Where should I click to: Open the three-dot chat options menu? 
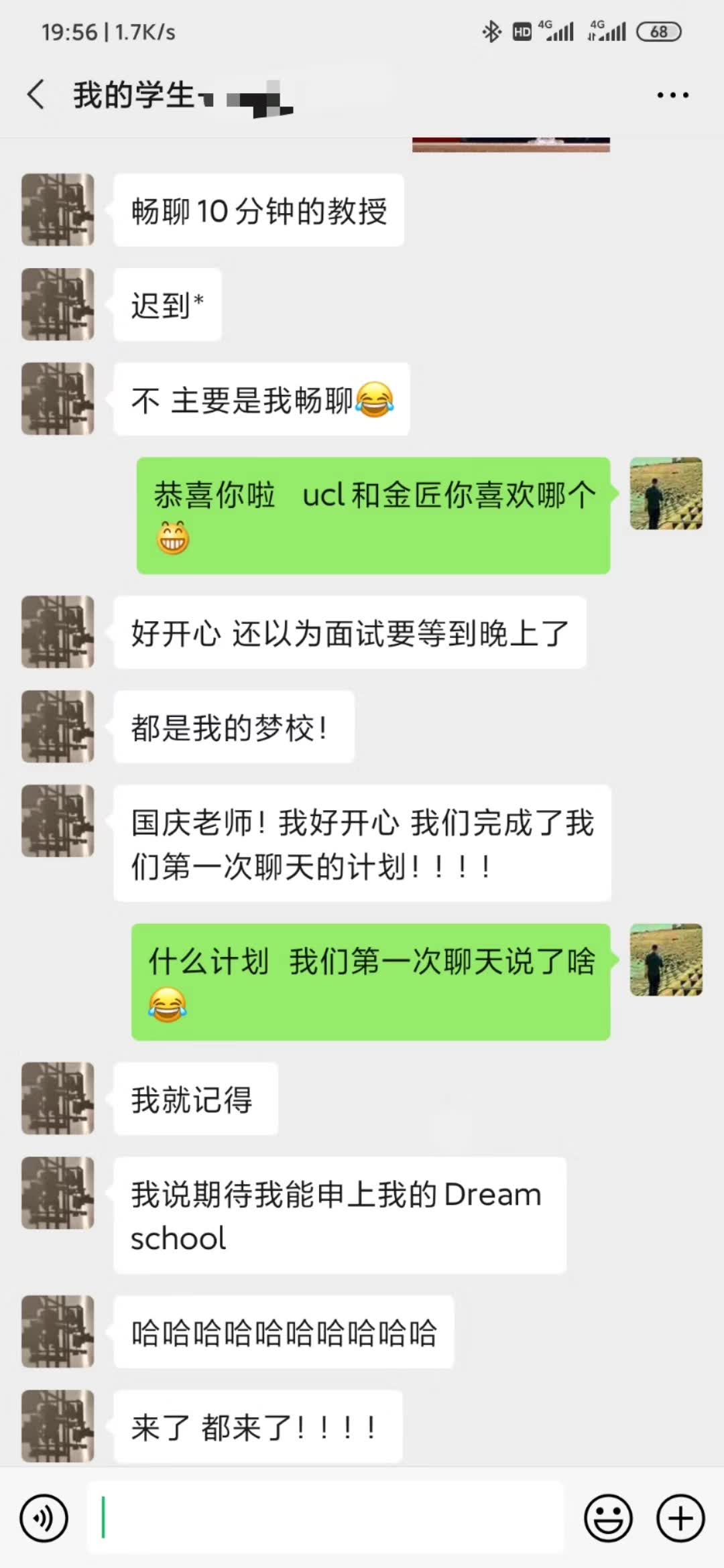pyautogui.click(x=672, y=95)
